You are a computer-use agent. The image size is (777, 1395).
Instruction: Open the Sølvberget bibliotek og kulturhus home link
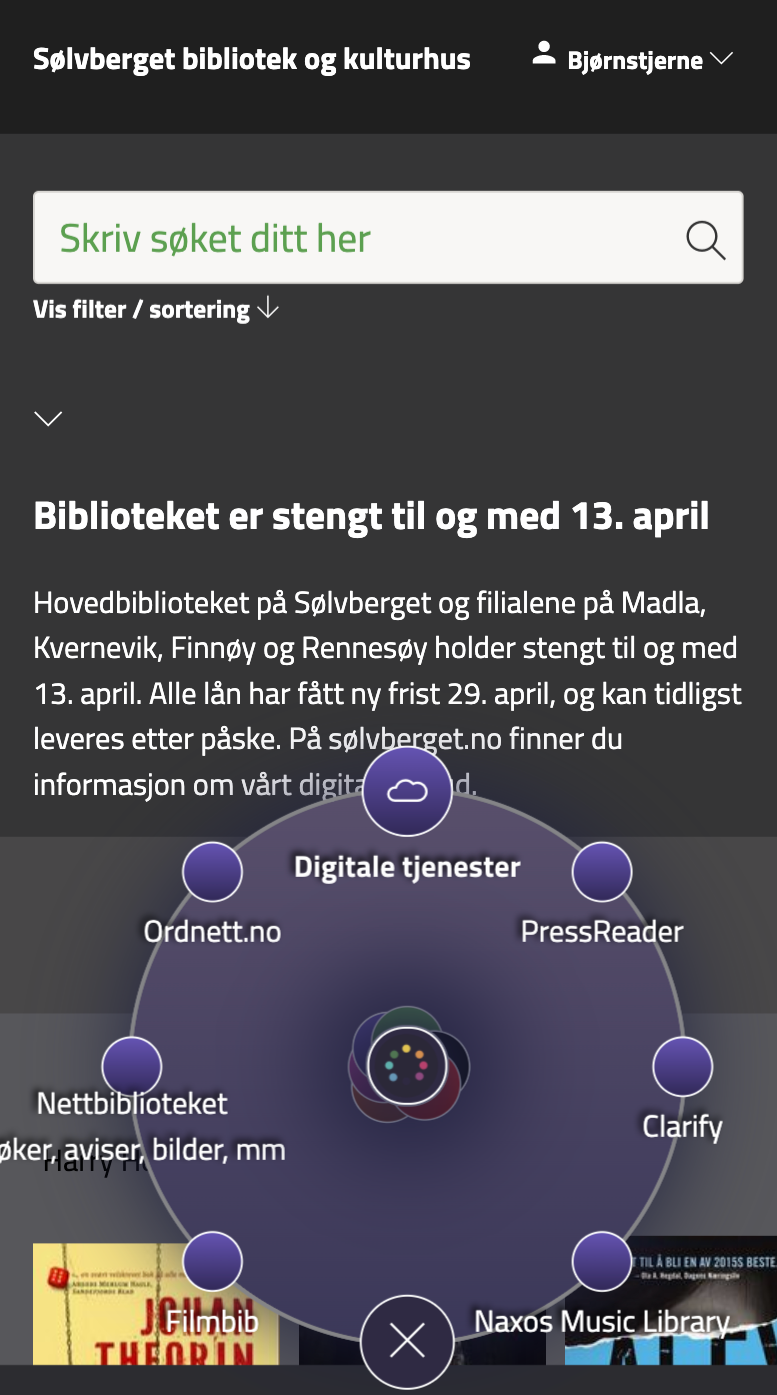point(252,59)
